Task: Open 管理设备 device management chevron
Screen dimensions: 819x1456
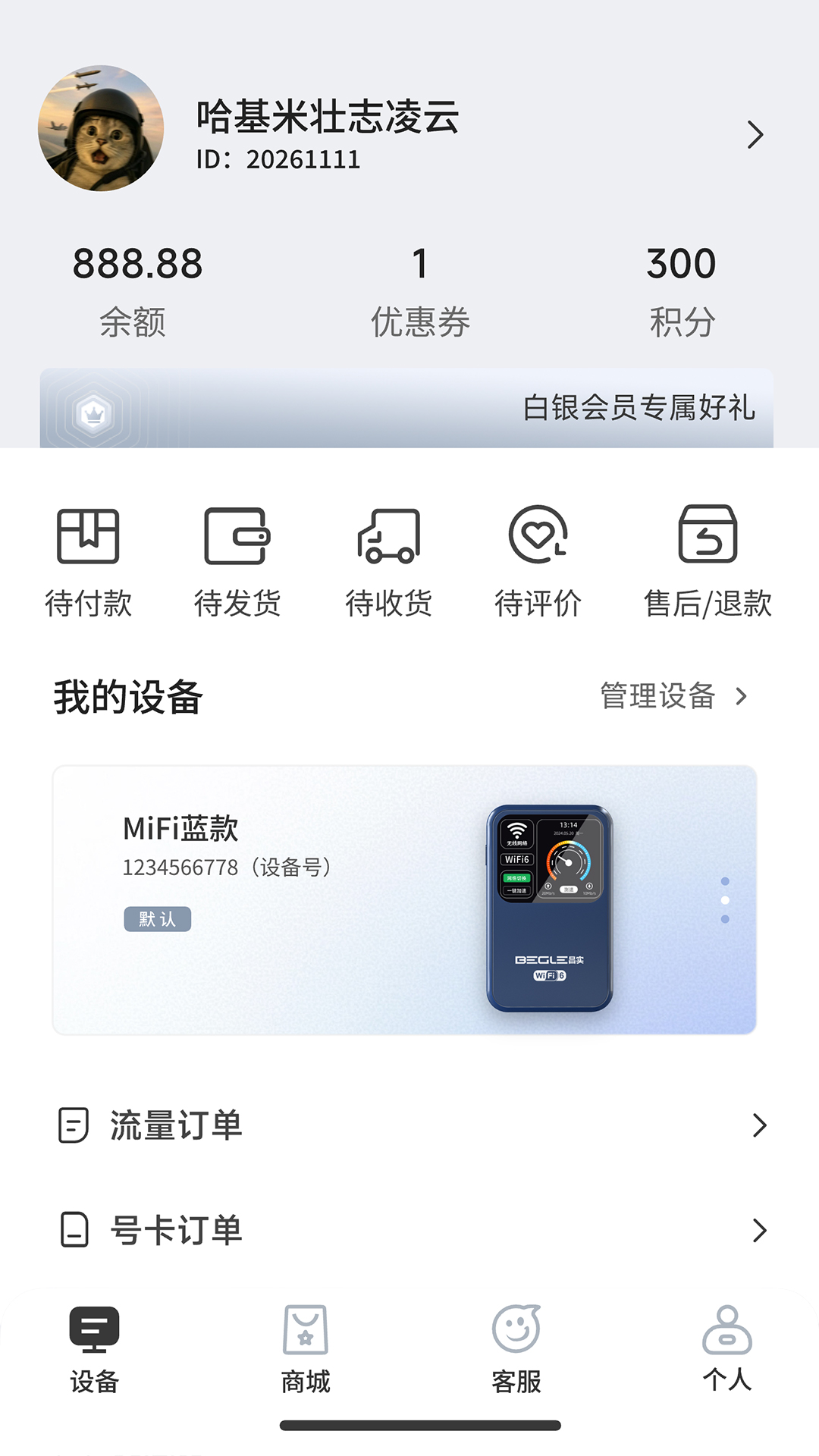Action: (741, 698)
